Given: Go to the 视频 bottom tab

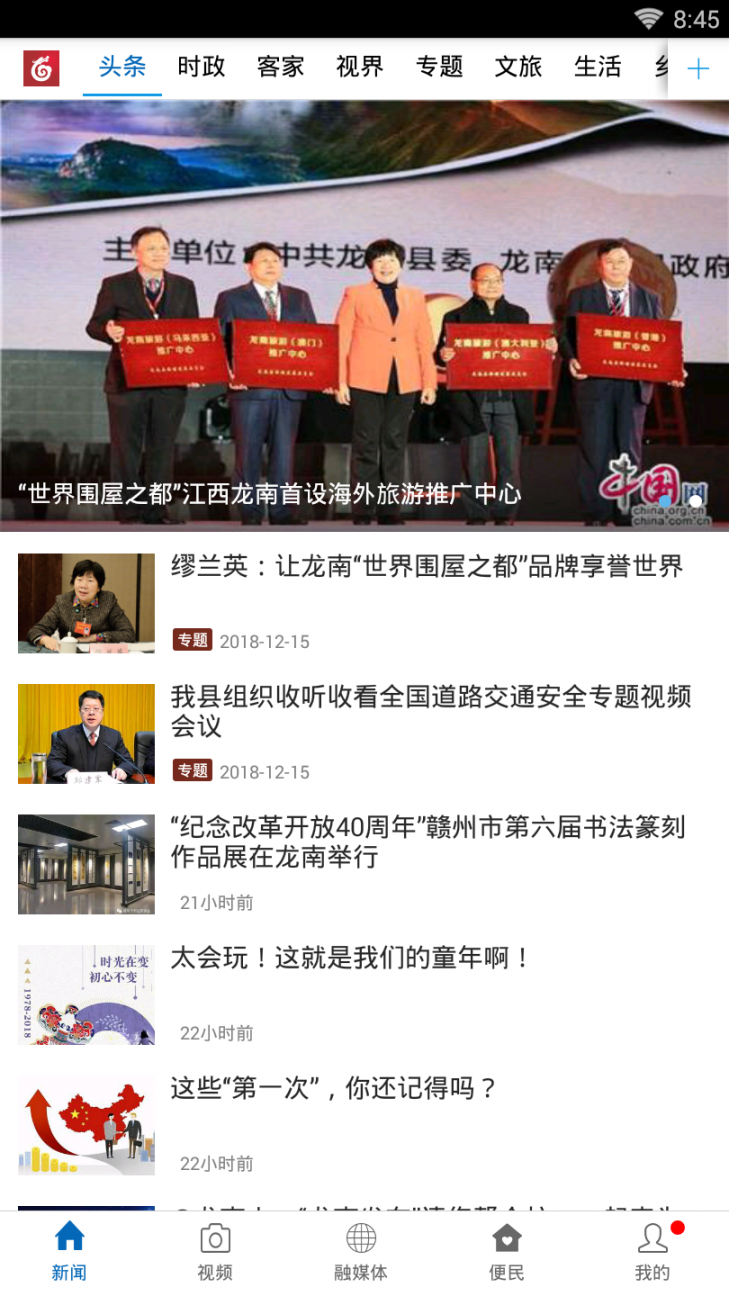Looking at the screenshot, I should (215, 1252).
